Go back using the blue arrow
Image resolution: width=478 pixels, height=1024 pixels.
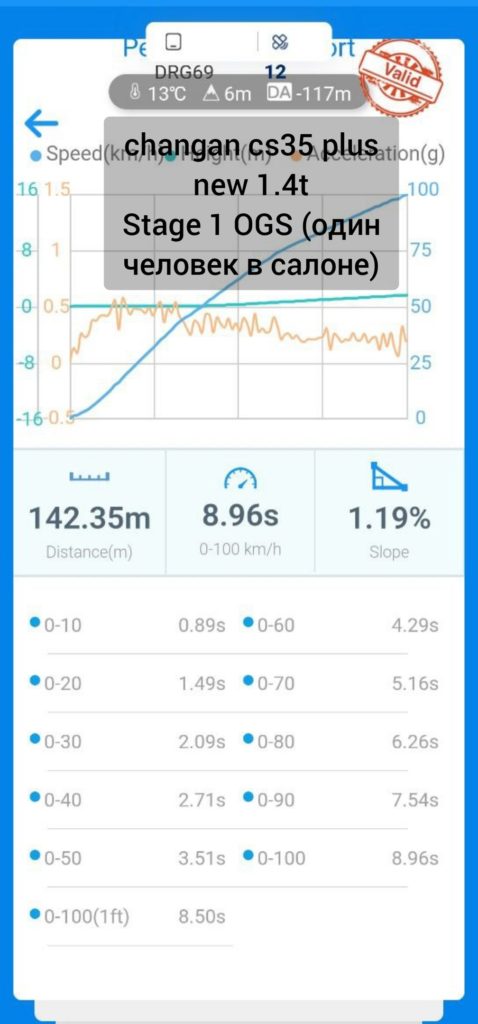pos(41,123)
